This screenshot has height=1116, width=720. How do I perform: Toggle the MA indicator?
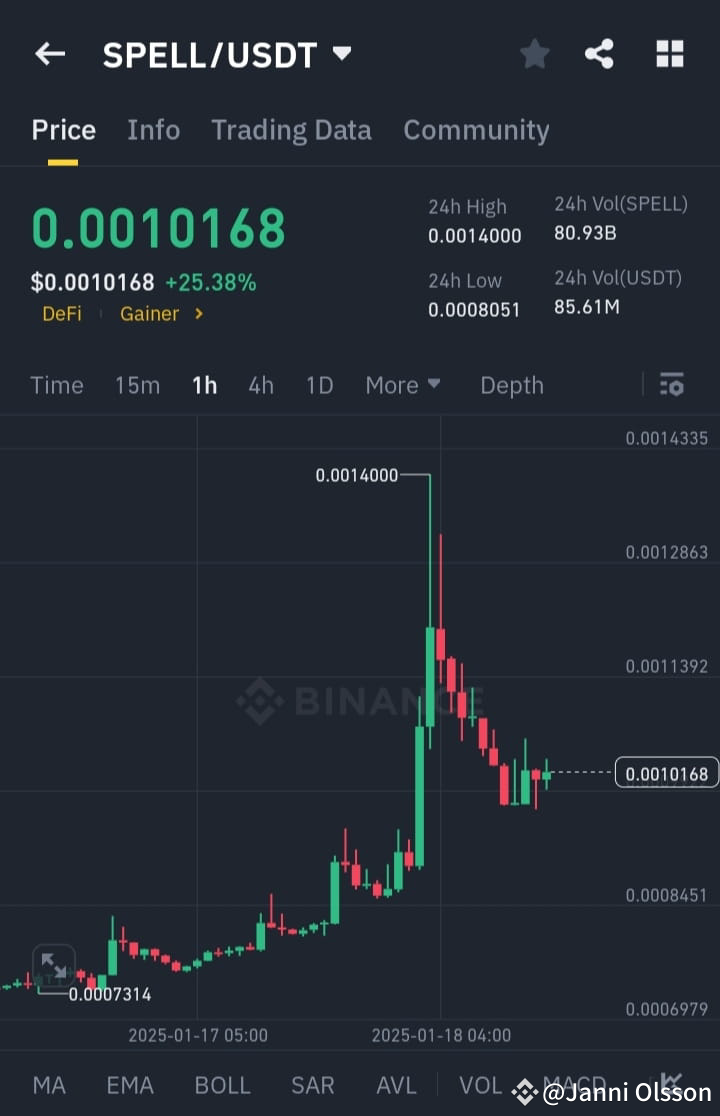[x=49, y=1085]
